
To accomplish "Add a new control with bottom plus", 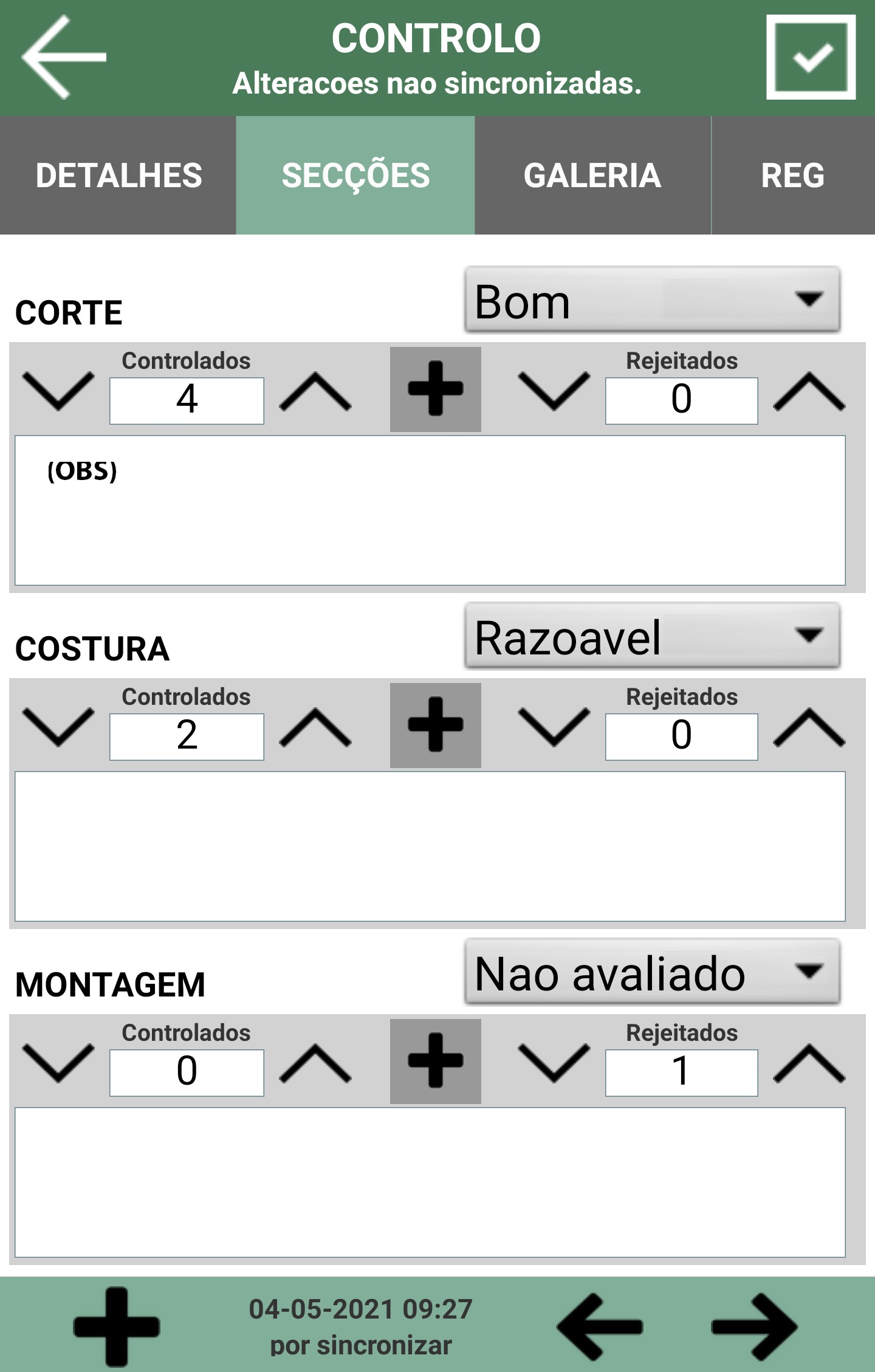I will pyautogui.click(x=117, y=1326).
